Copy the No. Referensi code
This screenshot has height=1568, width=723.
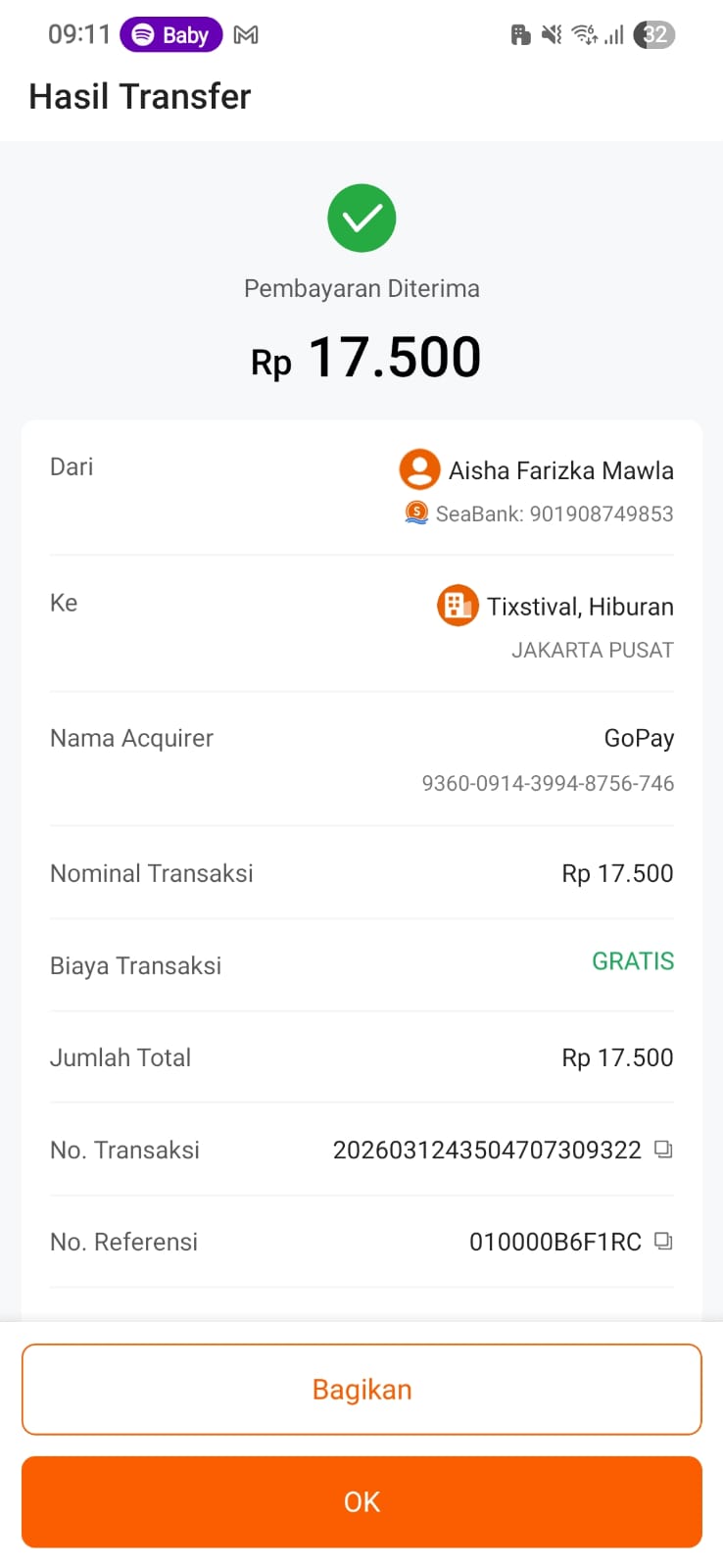click(663, 1242)
